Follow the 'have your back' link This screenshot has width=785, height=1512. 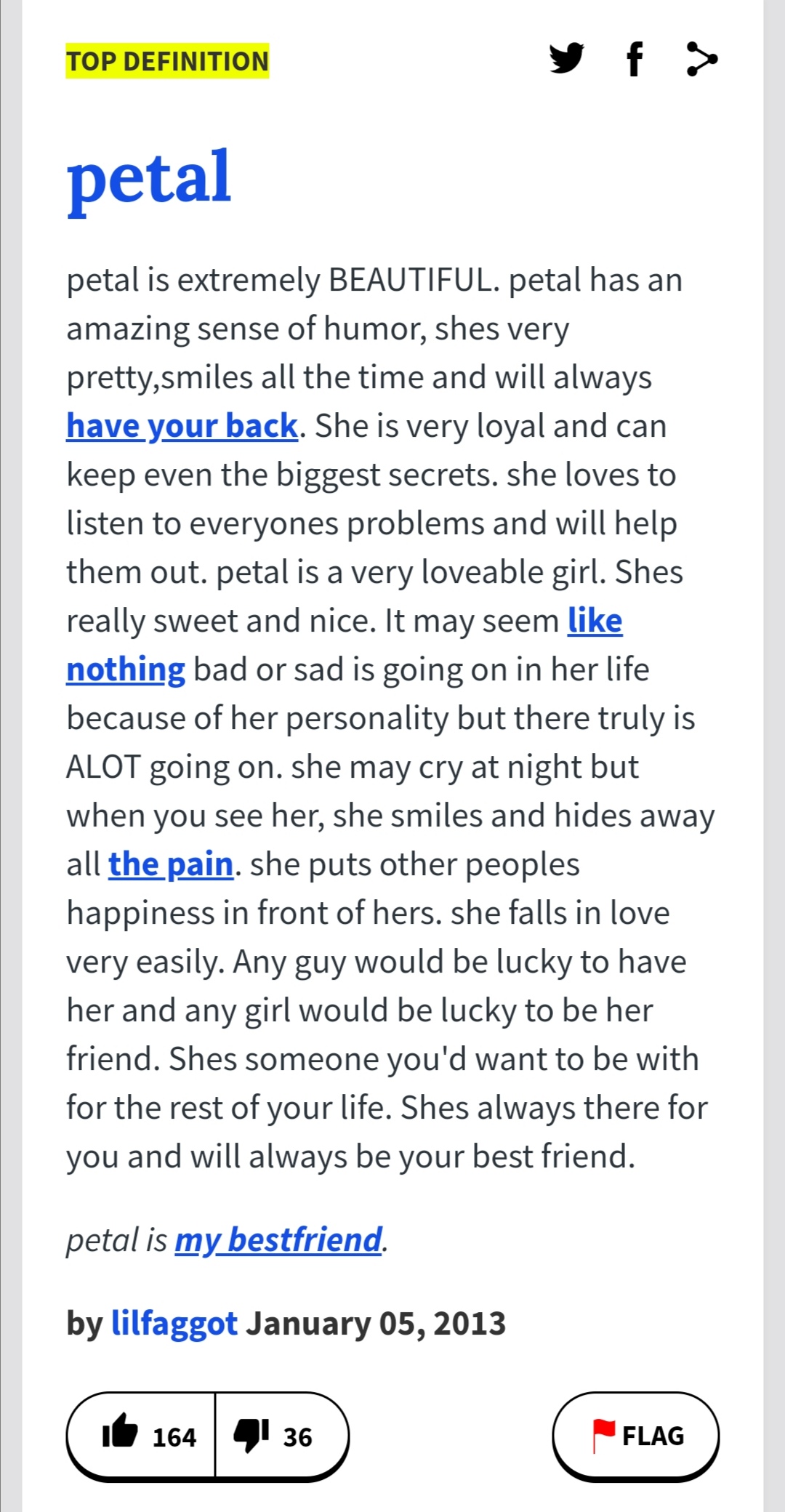point(182,426)
